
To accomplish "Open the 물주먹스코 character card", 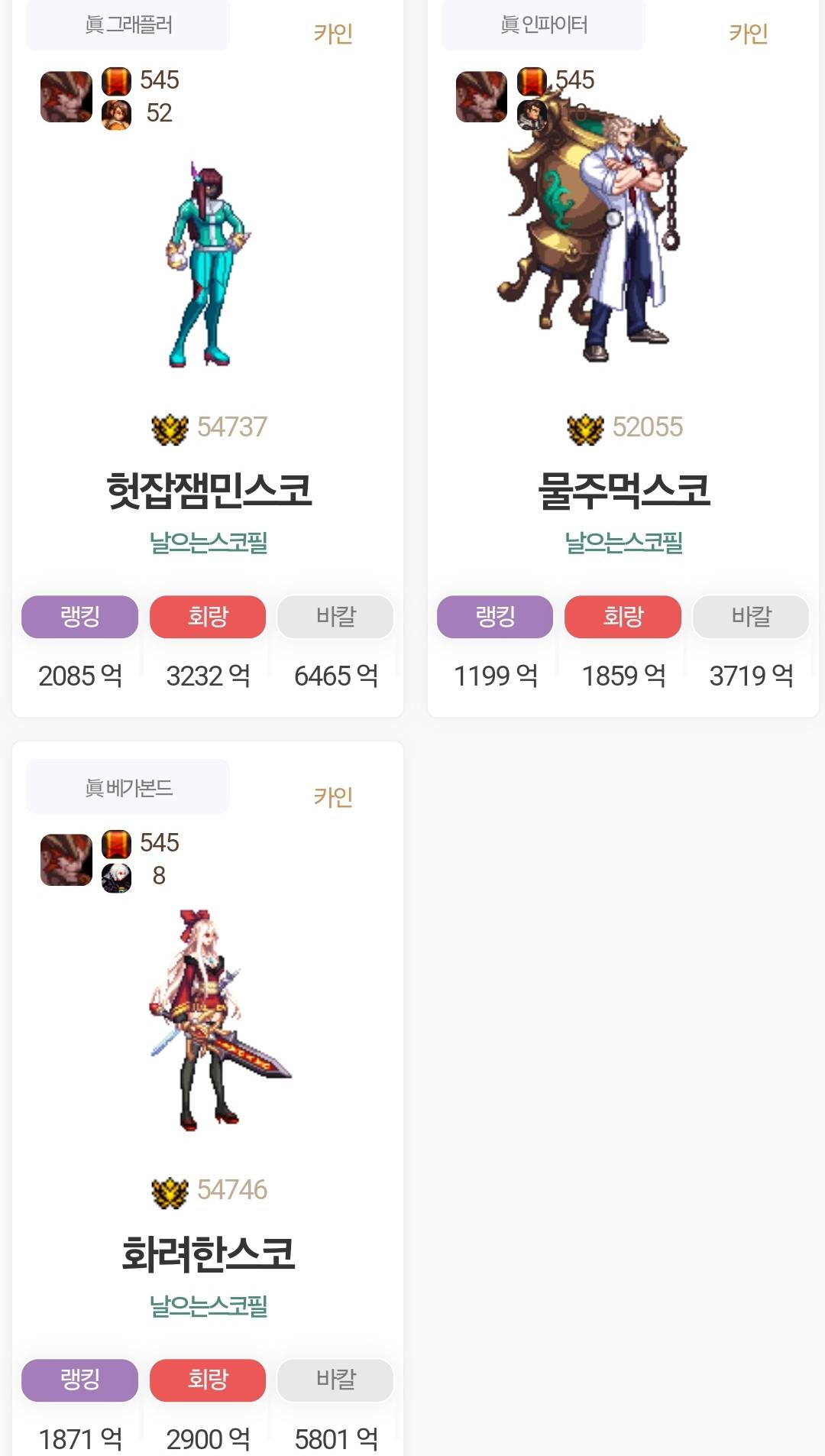I will (623, 489).
